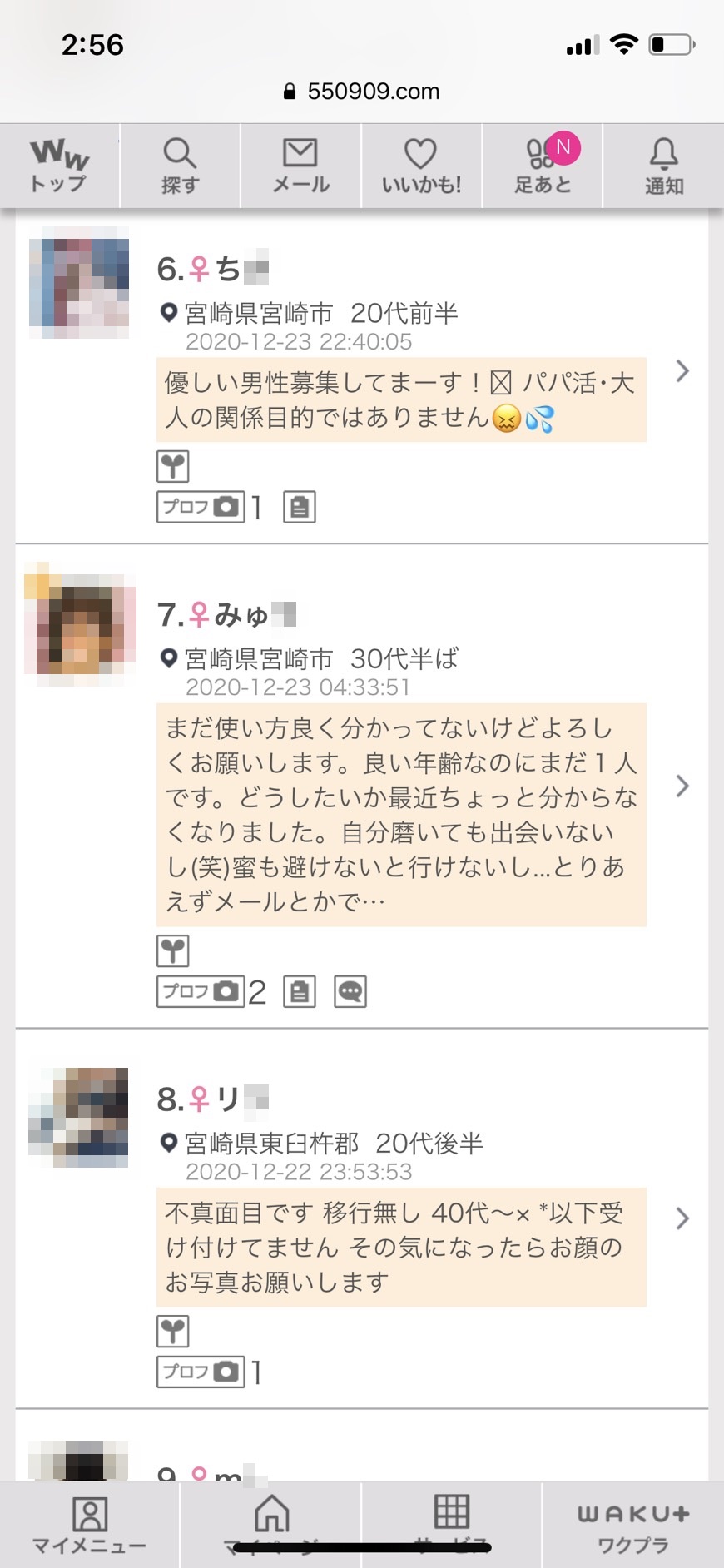Go to マイページ via the home icon
724x1568 pixels.
click(271, 1525)
